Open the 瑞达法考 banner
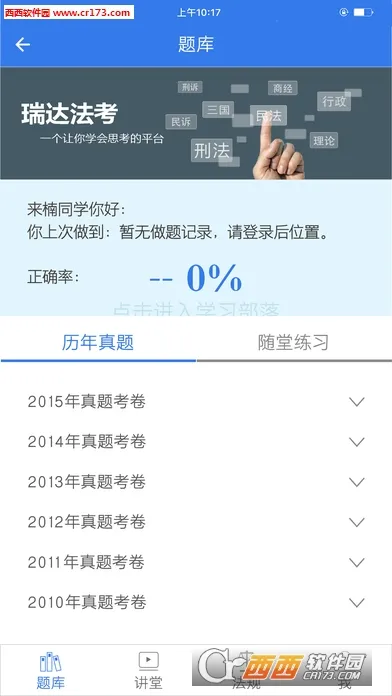 [x=196, y=123]
